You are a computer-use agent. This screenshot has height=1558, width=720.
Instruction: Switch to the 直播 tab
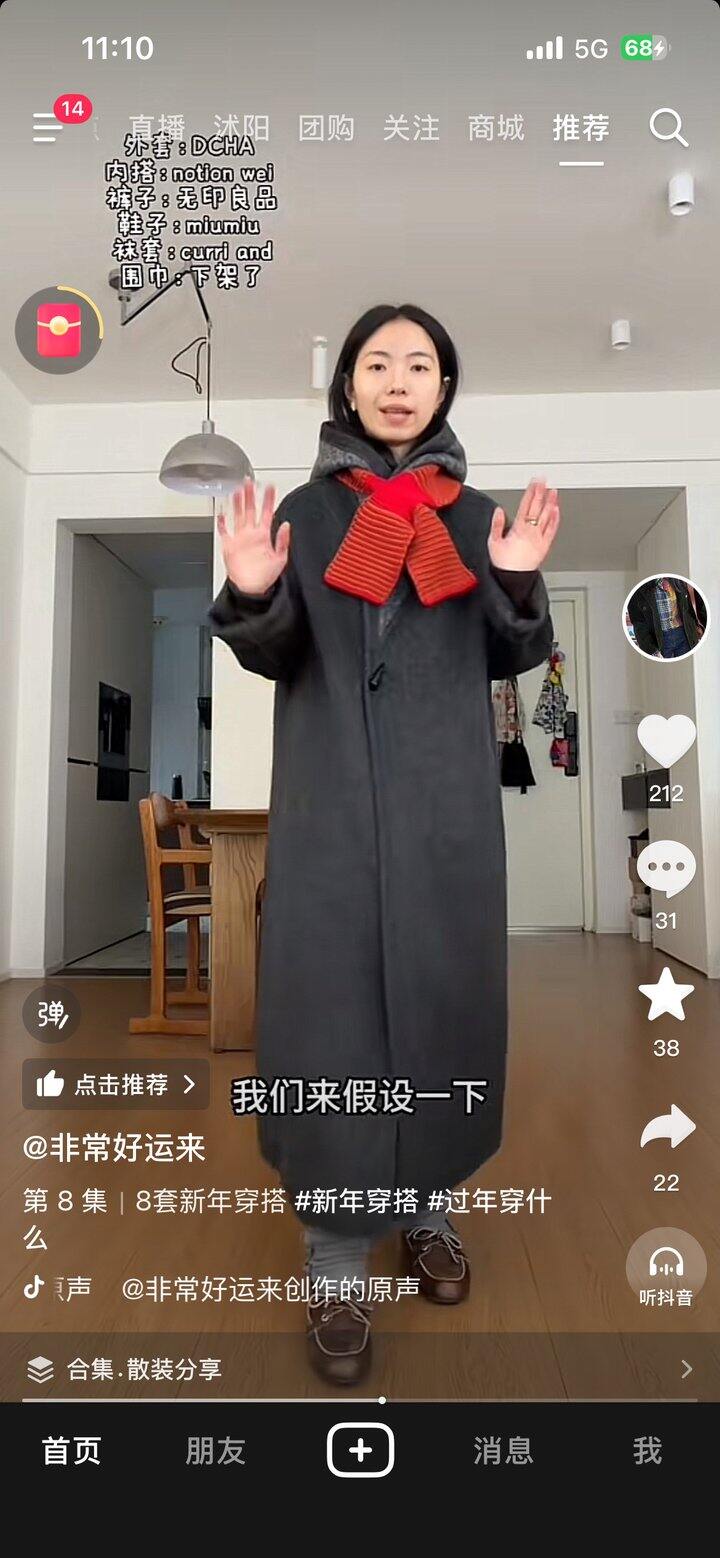(157, 128)
